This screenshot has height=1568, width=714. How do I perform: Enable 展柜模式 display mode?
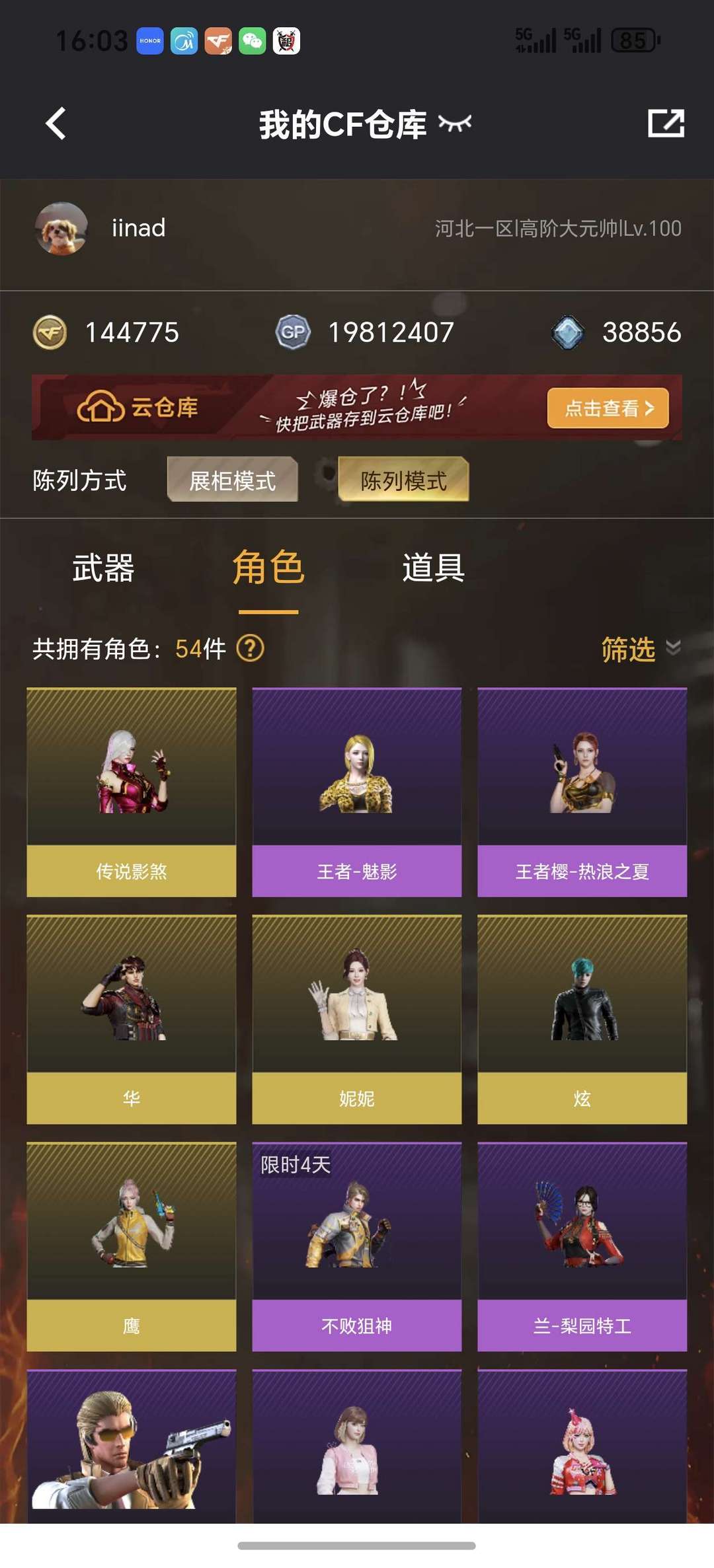232,480
